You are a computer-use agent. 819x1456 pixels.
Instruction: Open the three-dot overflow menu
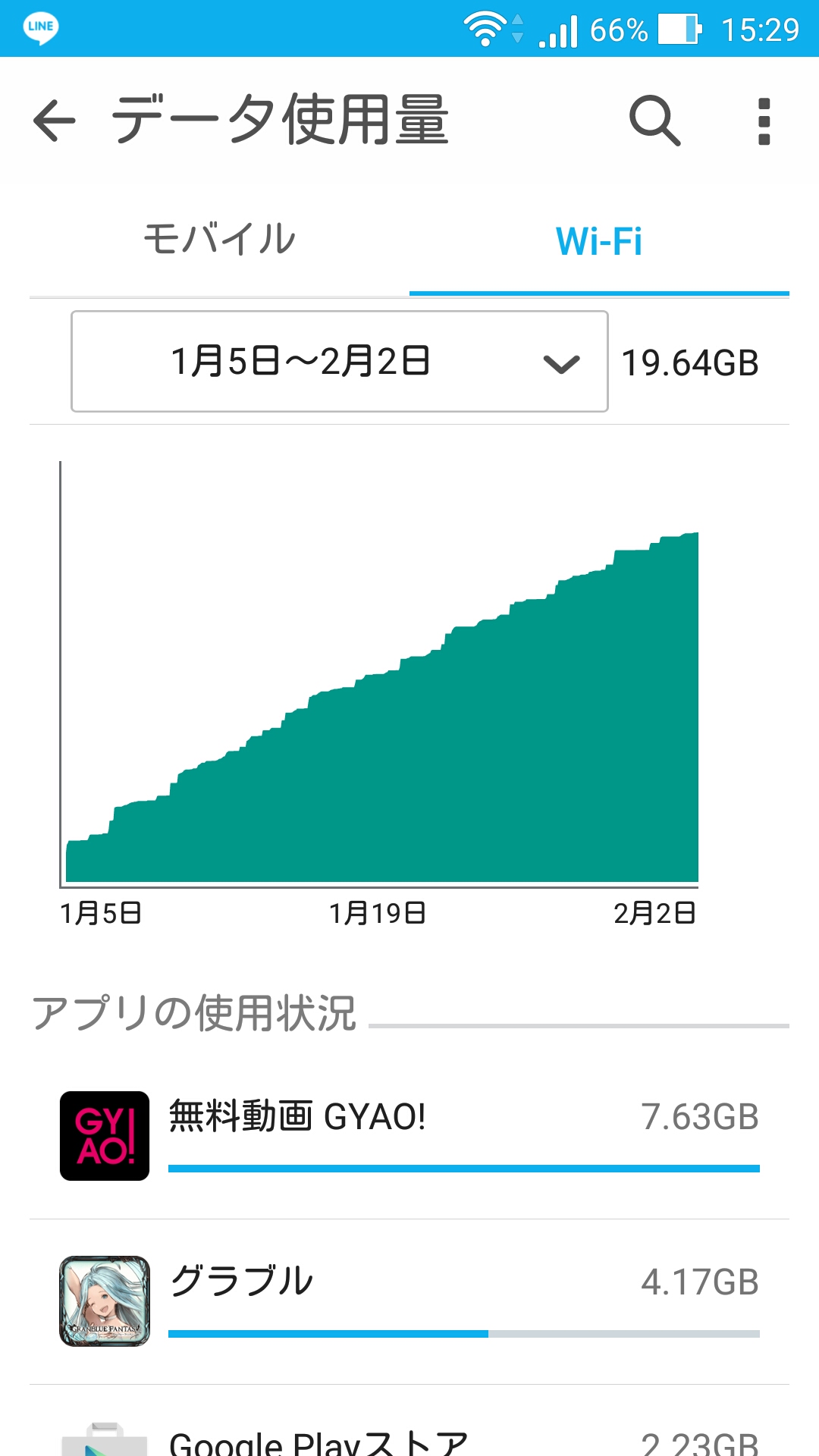pyautogui.click(x=764, y=121)
